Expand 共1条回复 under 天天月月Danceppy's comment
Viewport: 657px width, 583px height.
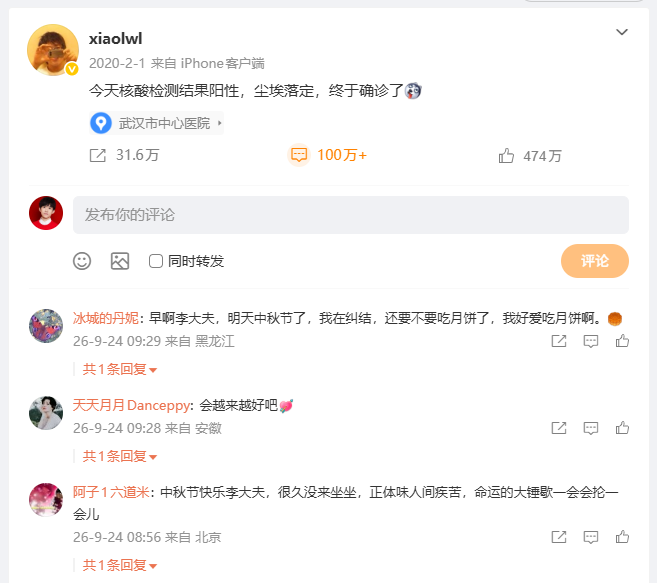119,456
